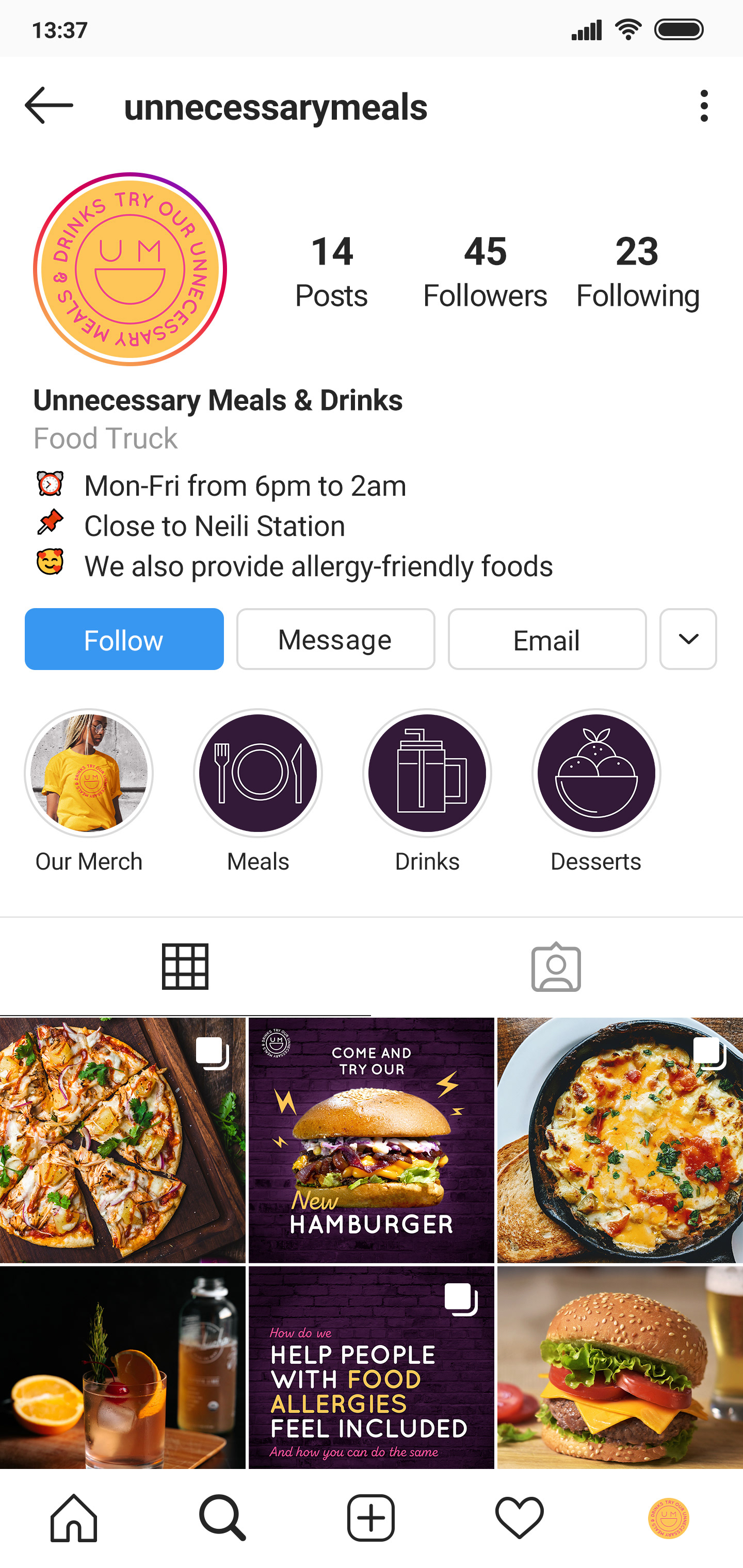Tap the Email button
Viewport: 743px width, 1568px height.
[x=547, y=639]
